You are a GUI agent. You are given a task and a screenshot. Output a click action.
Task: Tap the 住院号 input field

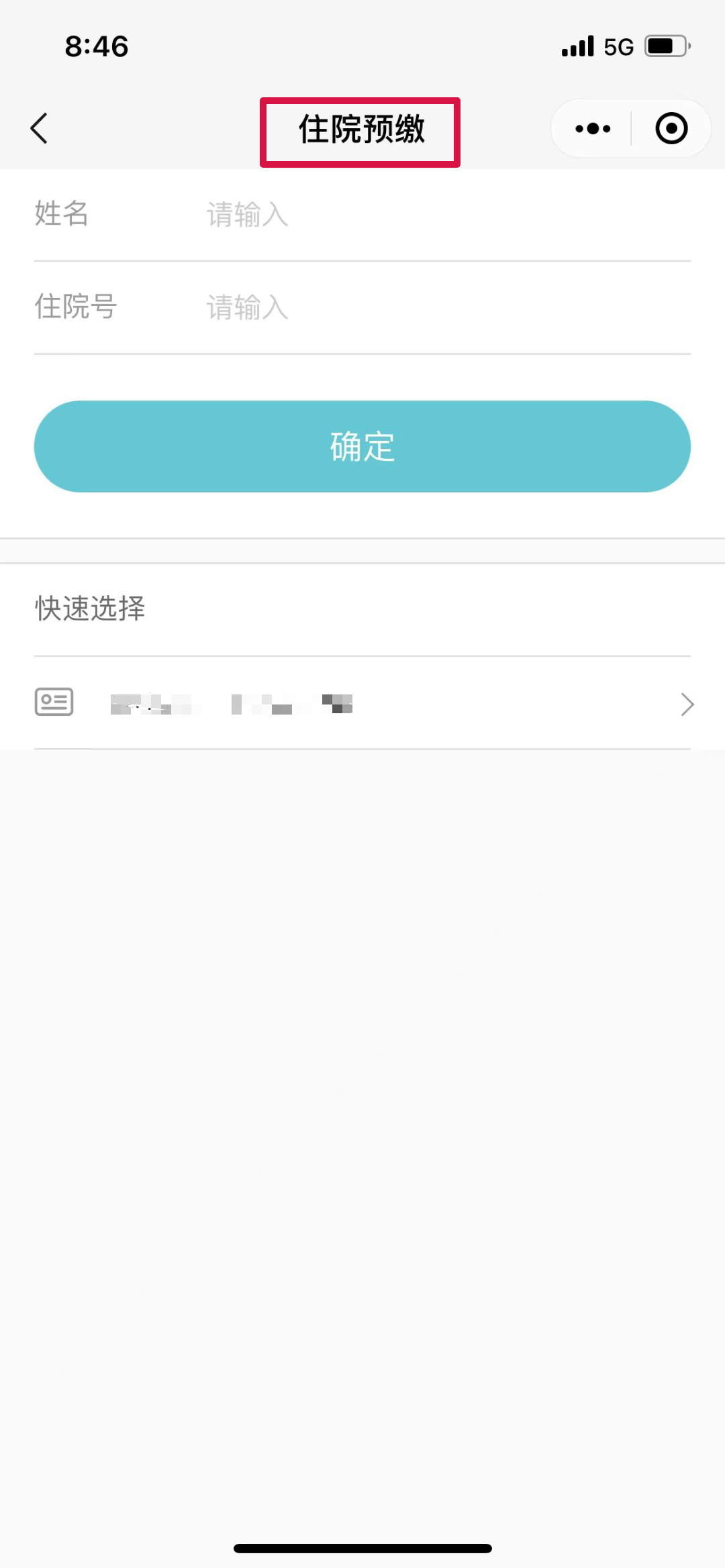click(448, 307)
